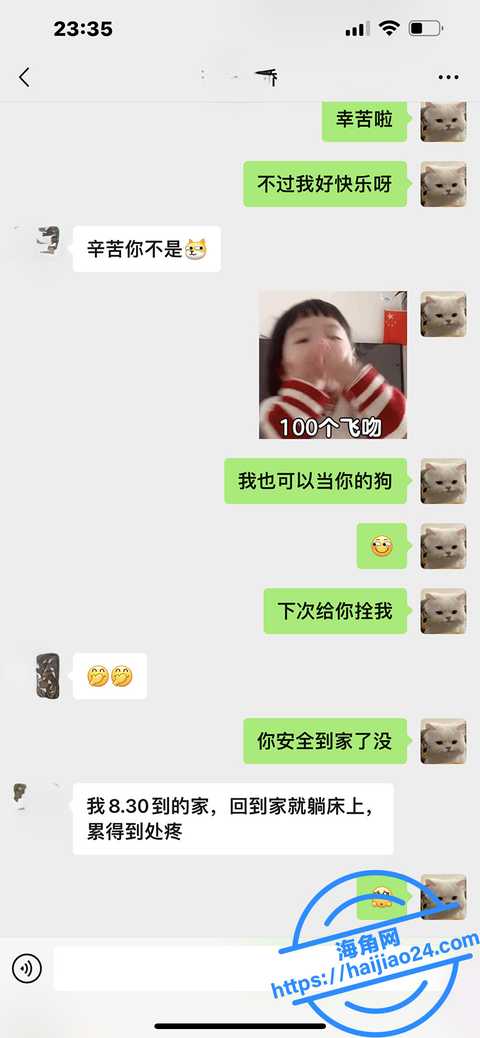Go back using the top-left arrow
This screenshot has height=1038, width=480.
point(24,77)
